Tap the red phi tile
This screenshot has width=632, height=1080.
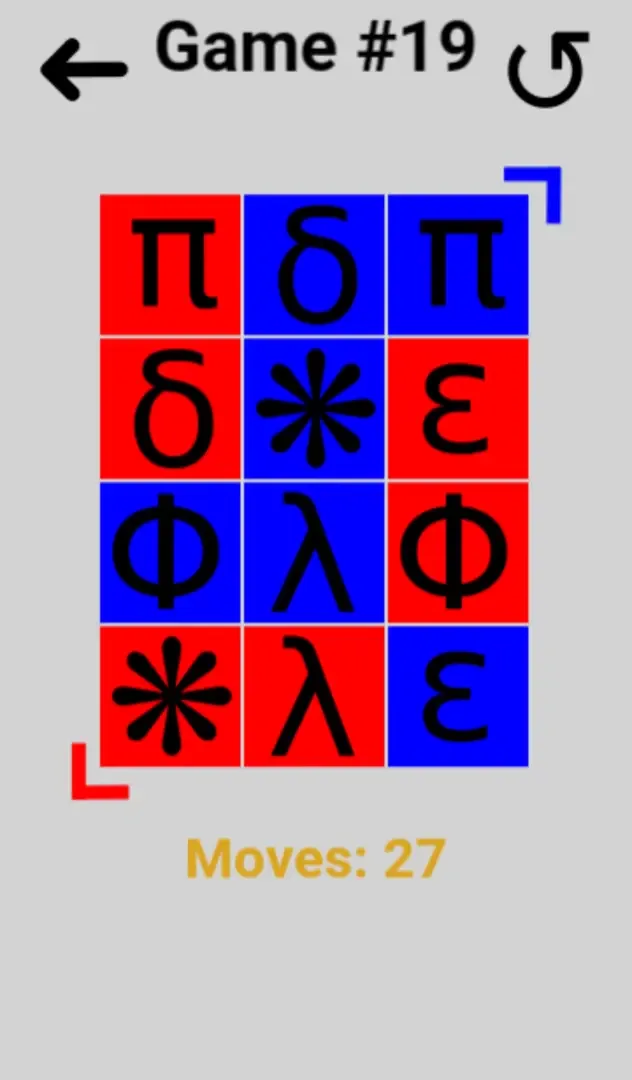coord(458,553)
